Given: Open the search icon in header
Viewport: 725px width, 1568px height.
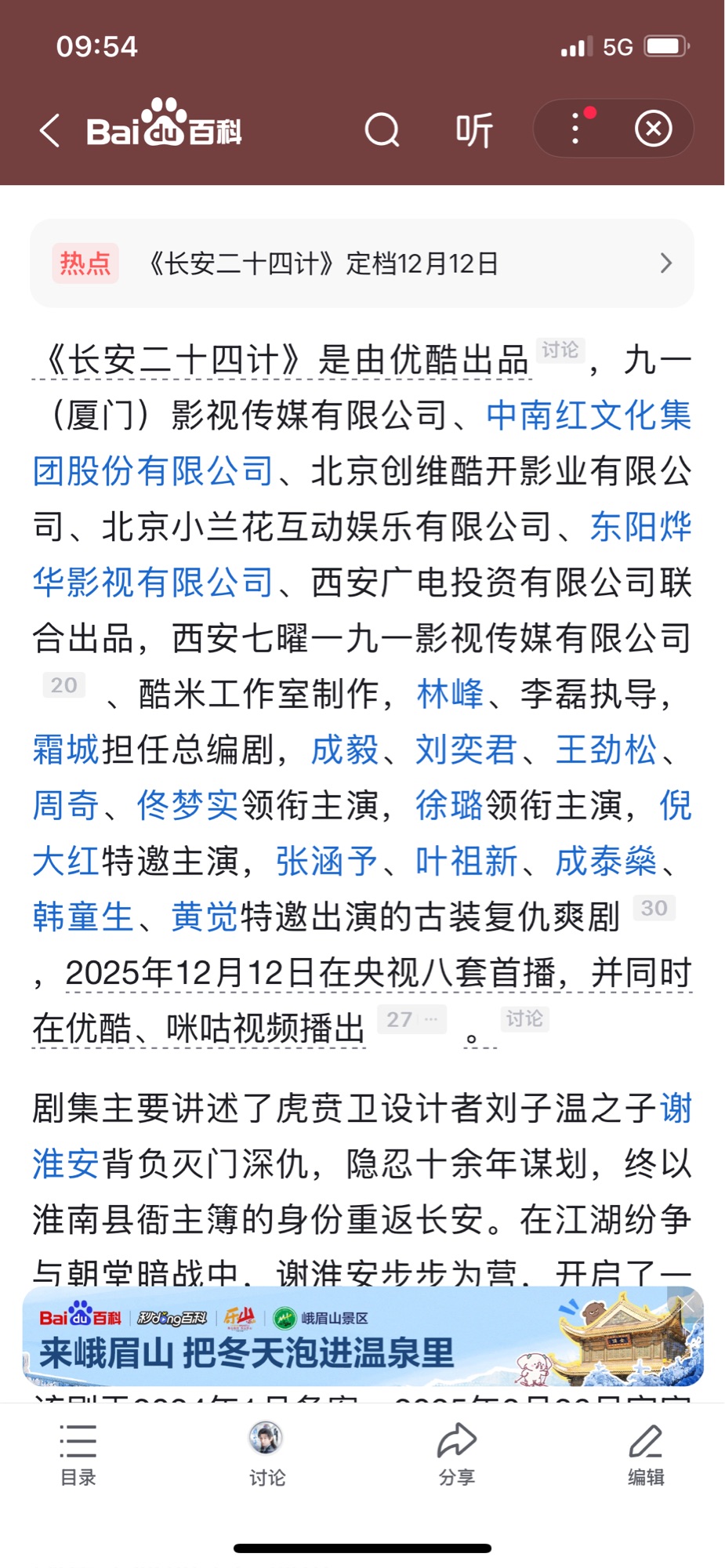Looking at the screenshot, I should pyautogui.click(x=382, y=130).
